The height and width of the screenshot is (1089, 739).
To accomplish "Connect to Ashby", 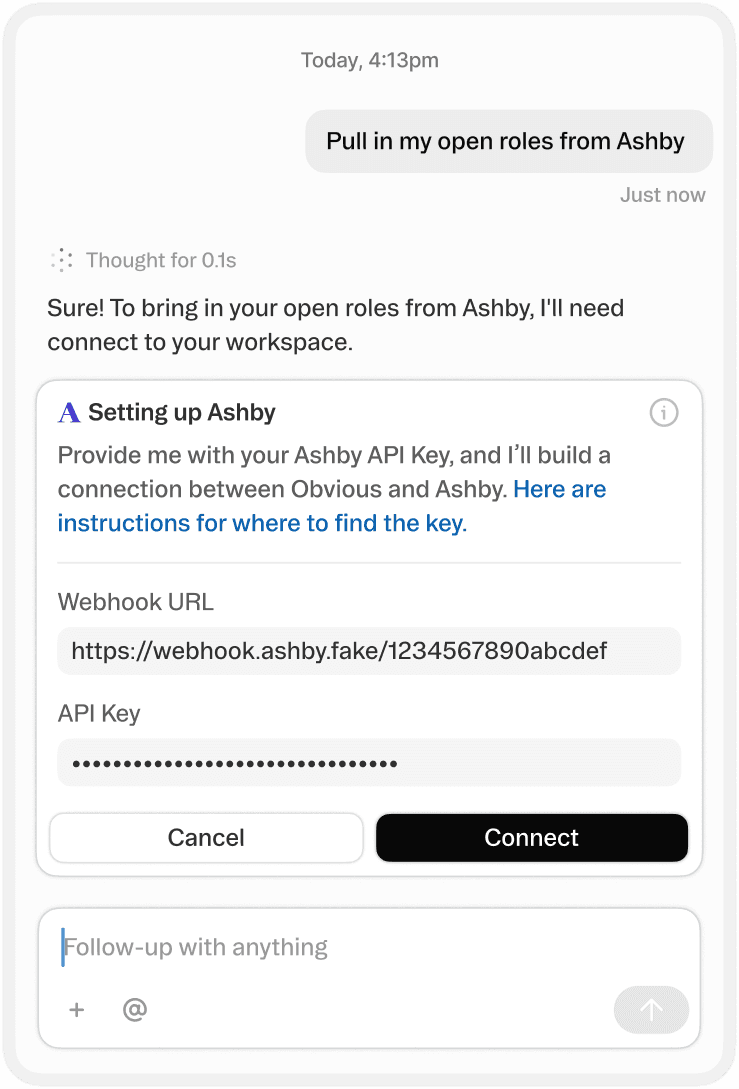I will tap(531, 838).
